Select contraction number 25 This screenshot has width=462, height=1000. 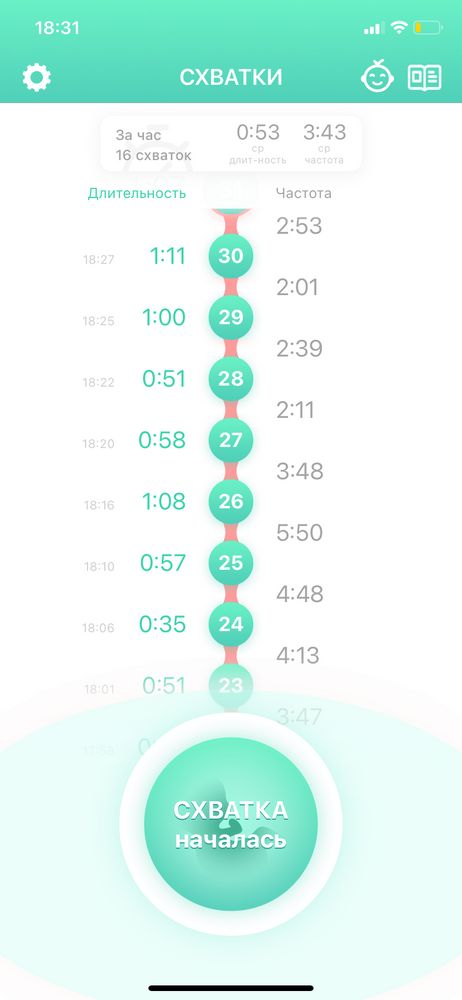click(231, 562)
